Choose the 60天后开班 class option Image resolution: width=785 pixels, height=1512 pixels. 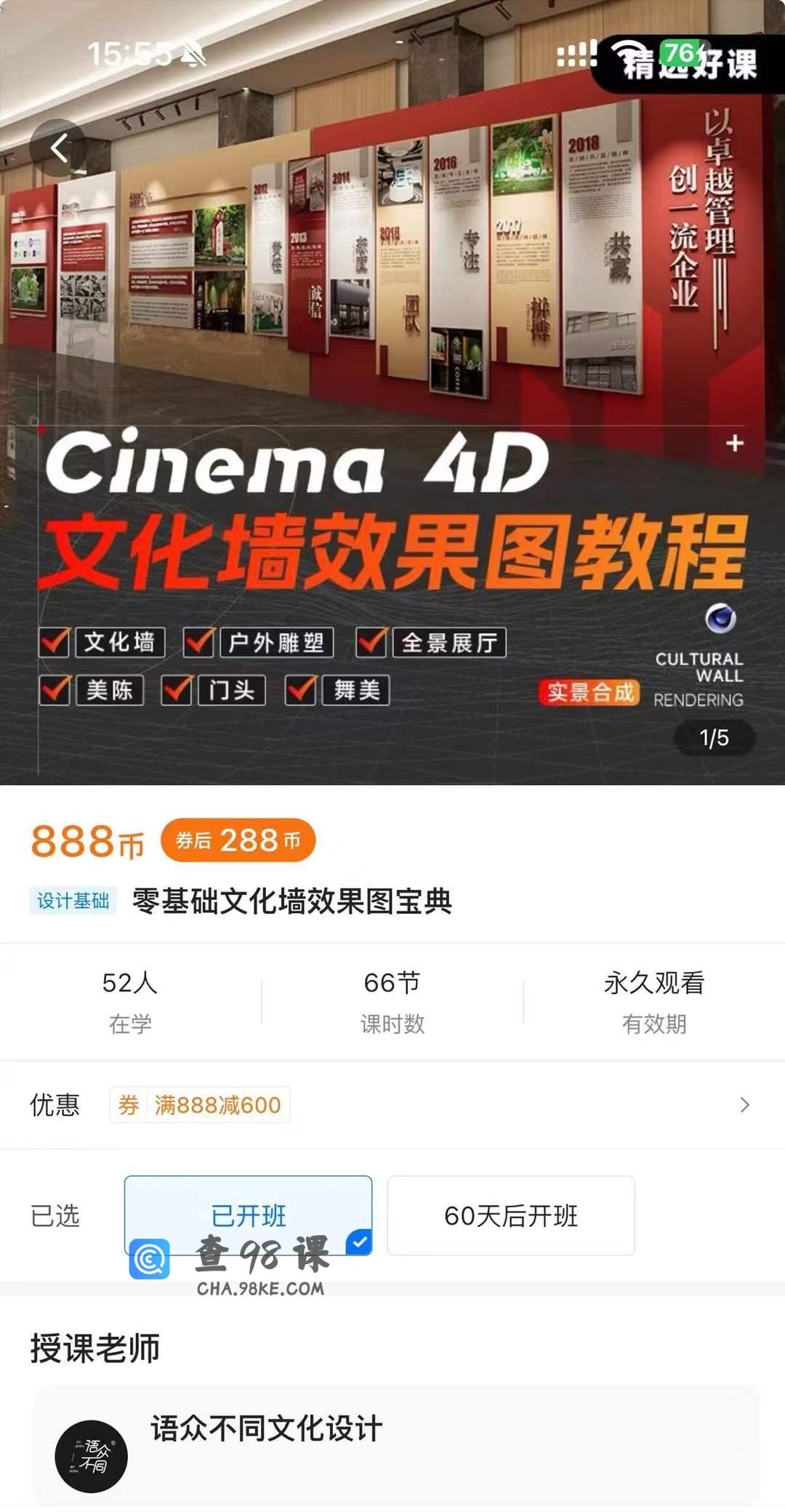[510, 1215]
